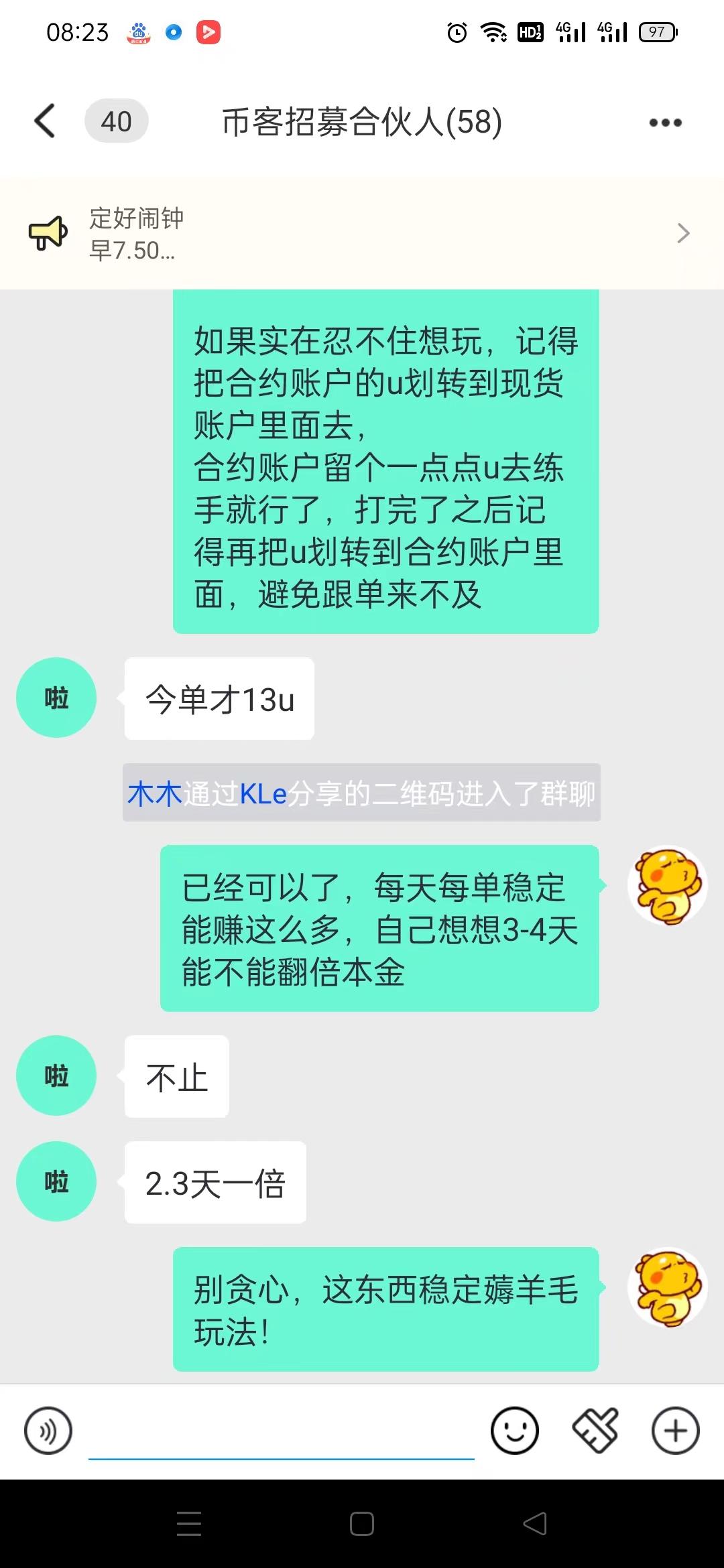Screen dimensions: 724x1568
Task: Tap the yellow emoji sender avatar
Action: pos(668,885)
